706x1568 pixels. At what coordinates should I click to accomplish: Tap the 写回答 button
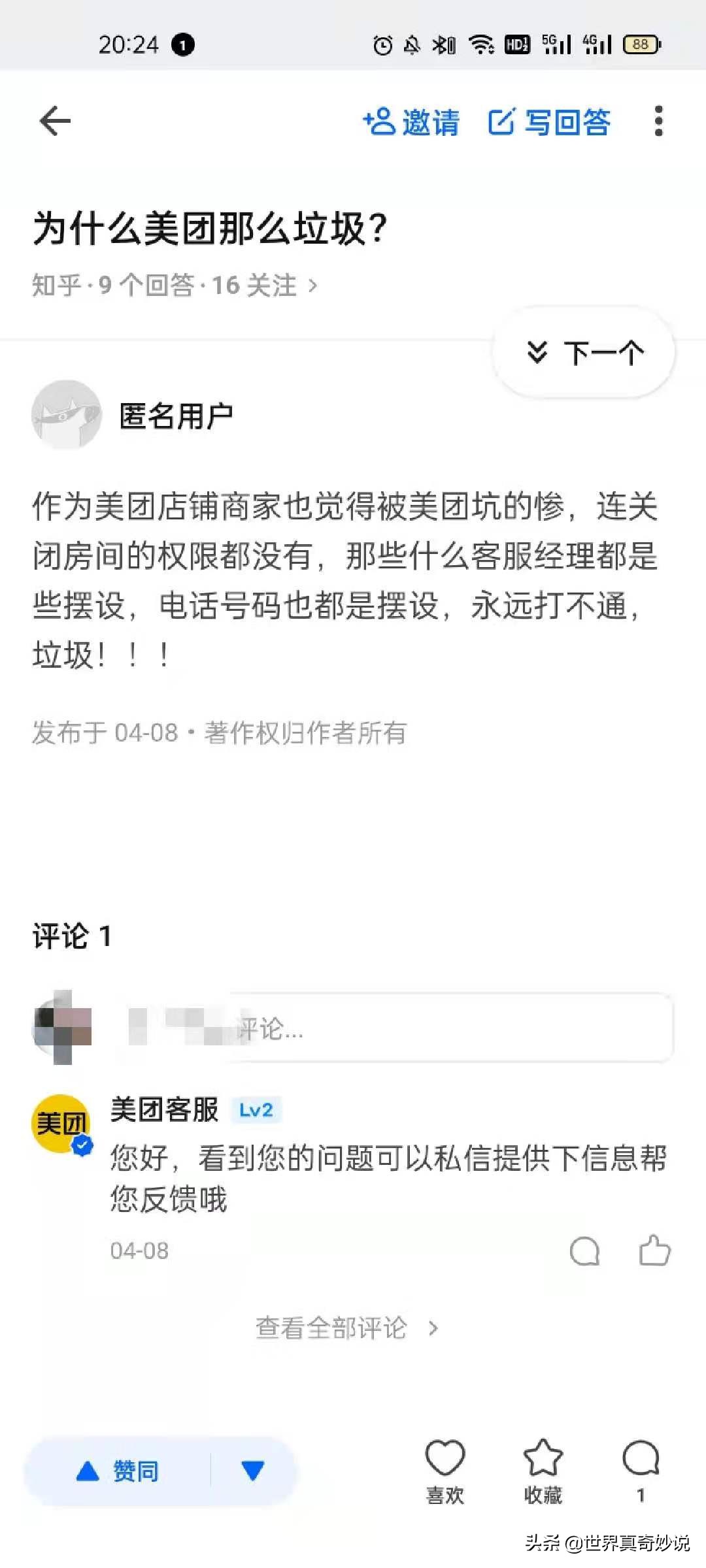[x=567, y=122]
